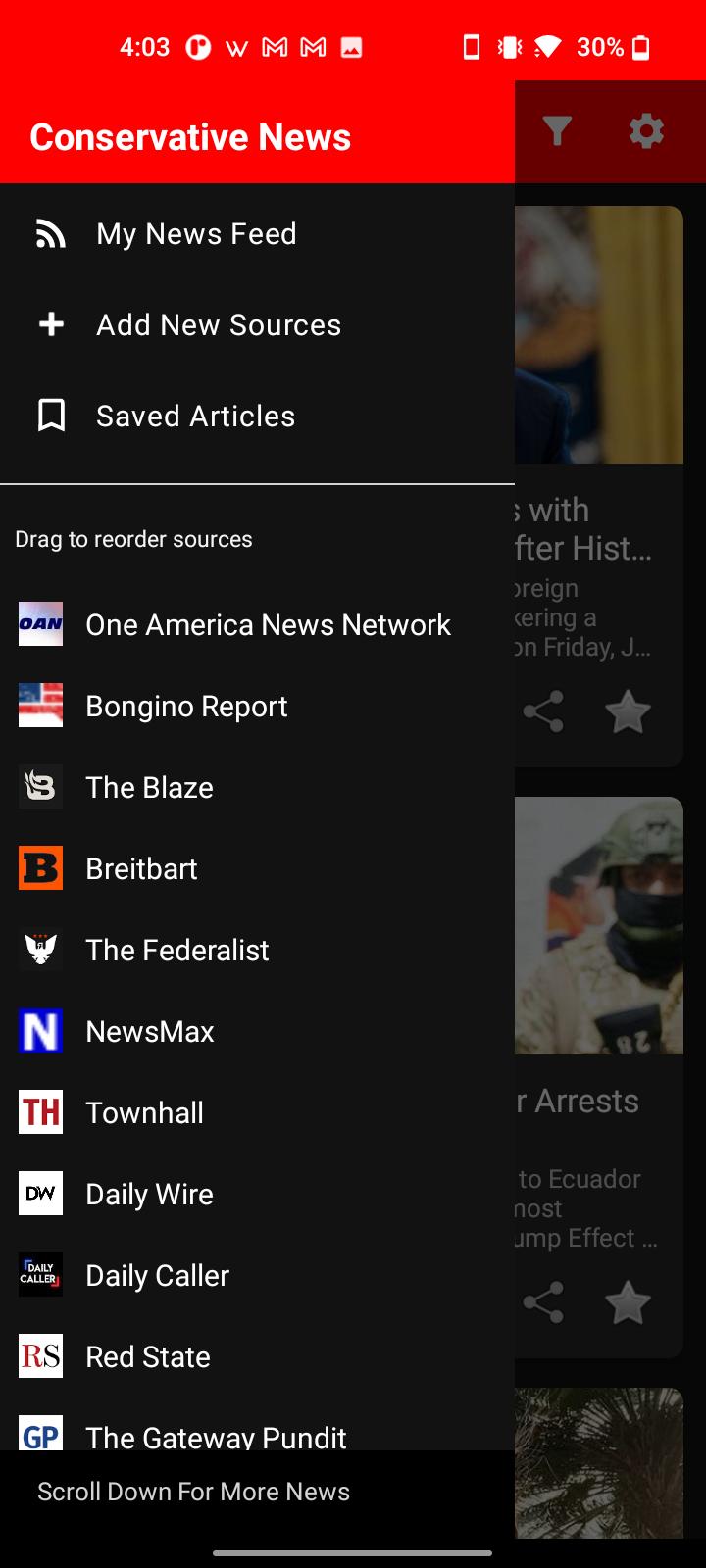Browse Daily Wire news
706x1568 pixels.
tap(149, 1195)
